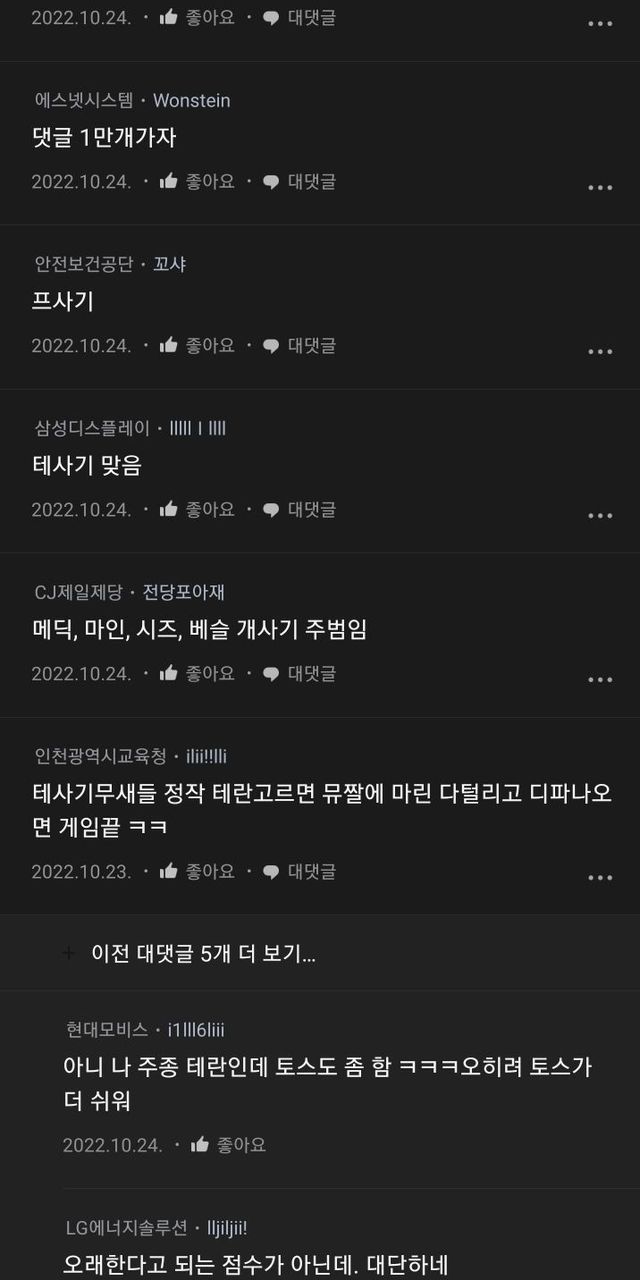The width and height of the screenshot is (640, 1280).
Task: Open overflow menu on 전당포아재's comment
Action: 599,679
